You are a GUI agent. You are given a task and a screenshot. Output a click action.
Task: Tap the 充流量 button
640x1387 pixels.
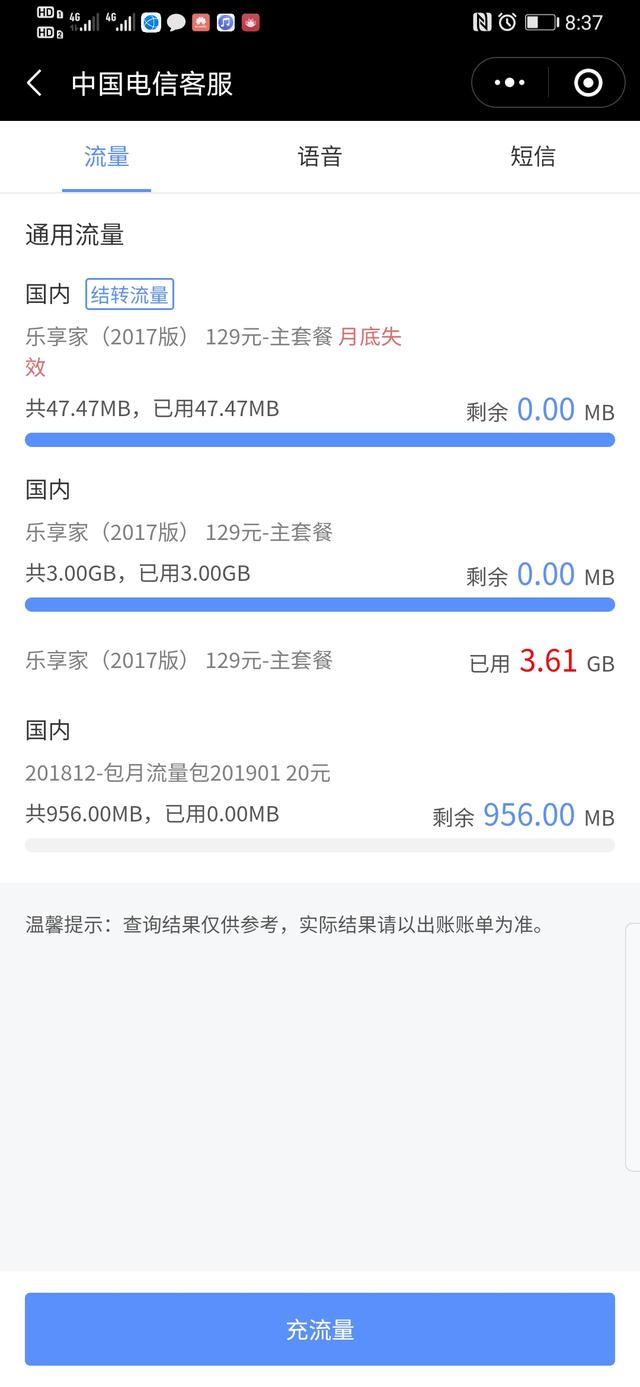320,1329
